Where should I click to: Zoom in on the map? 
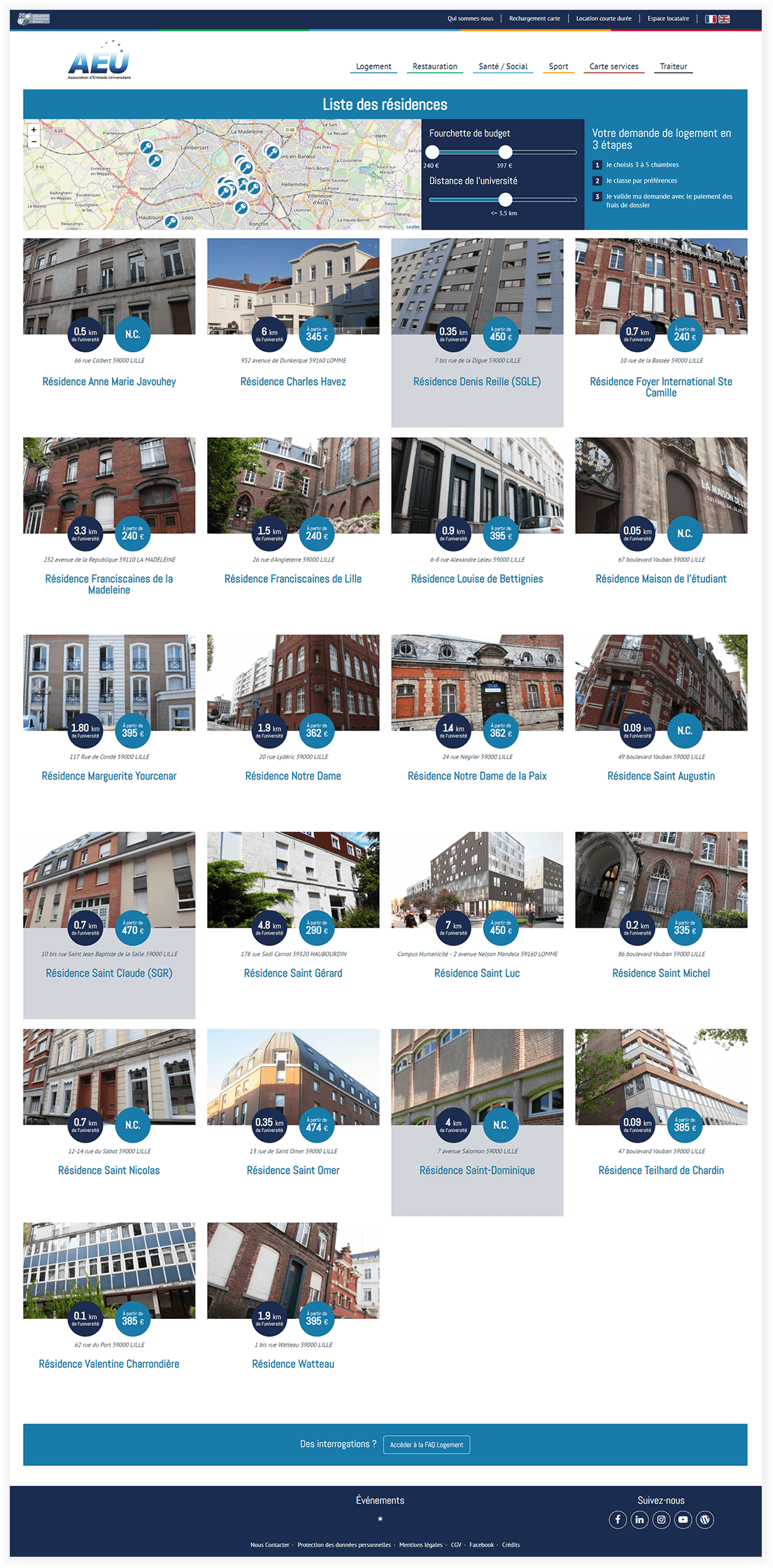tap(34, 129)
